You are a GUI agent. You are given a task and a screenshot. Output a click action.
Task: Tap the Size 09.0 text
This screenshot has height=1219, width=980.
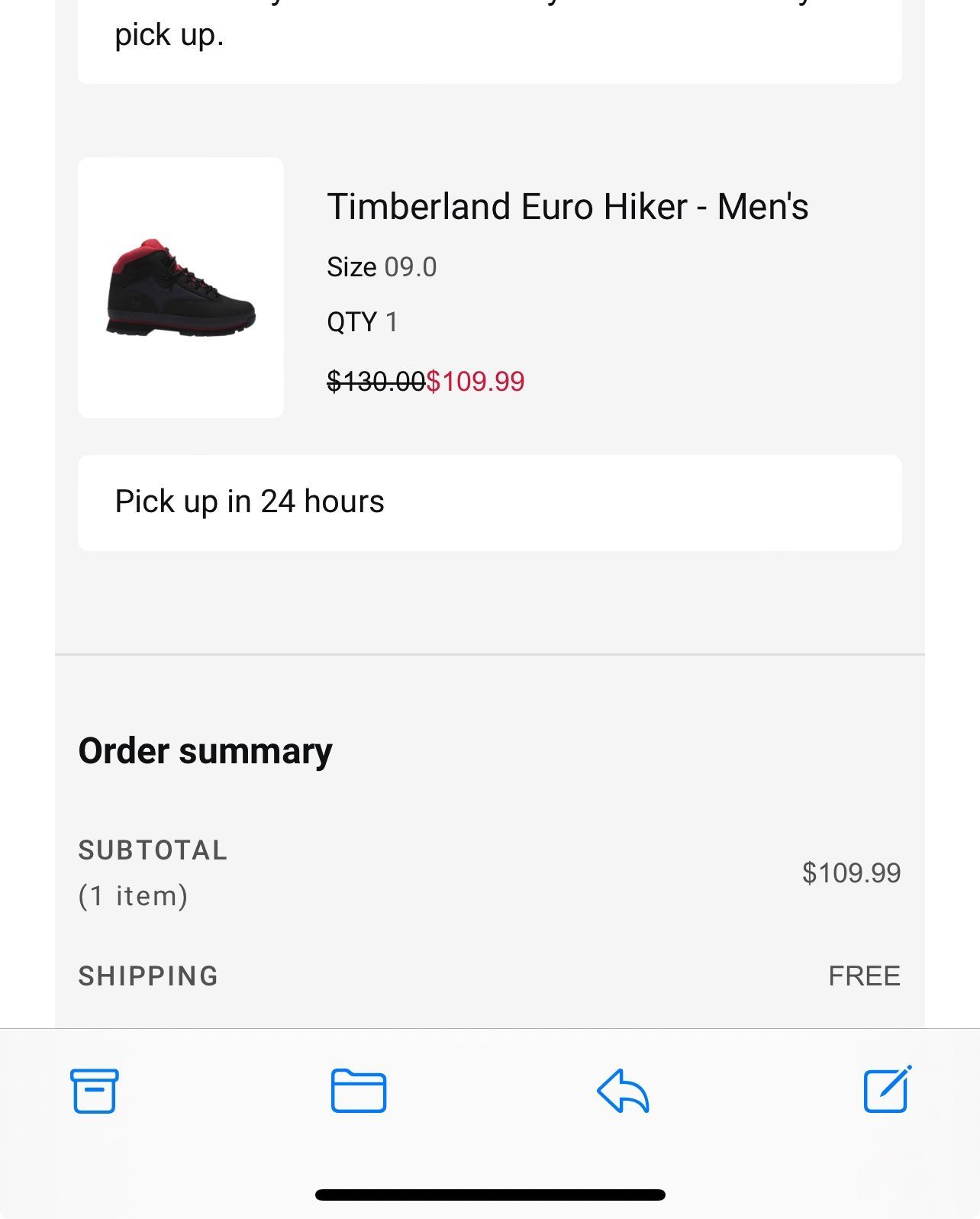381,266
